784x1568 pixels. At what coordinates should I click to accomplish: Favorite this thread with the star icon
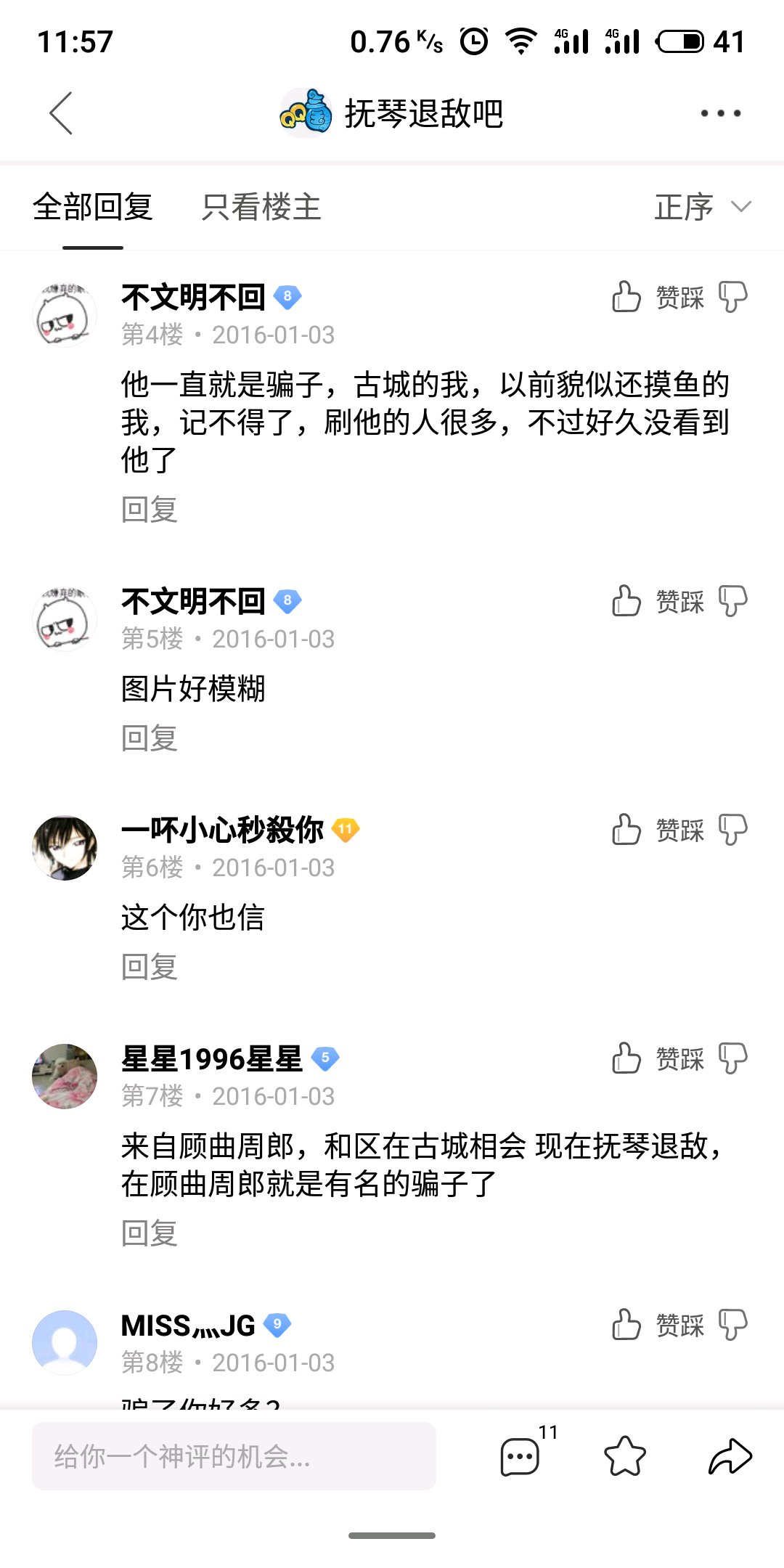624,1456
